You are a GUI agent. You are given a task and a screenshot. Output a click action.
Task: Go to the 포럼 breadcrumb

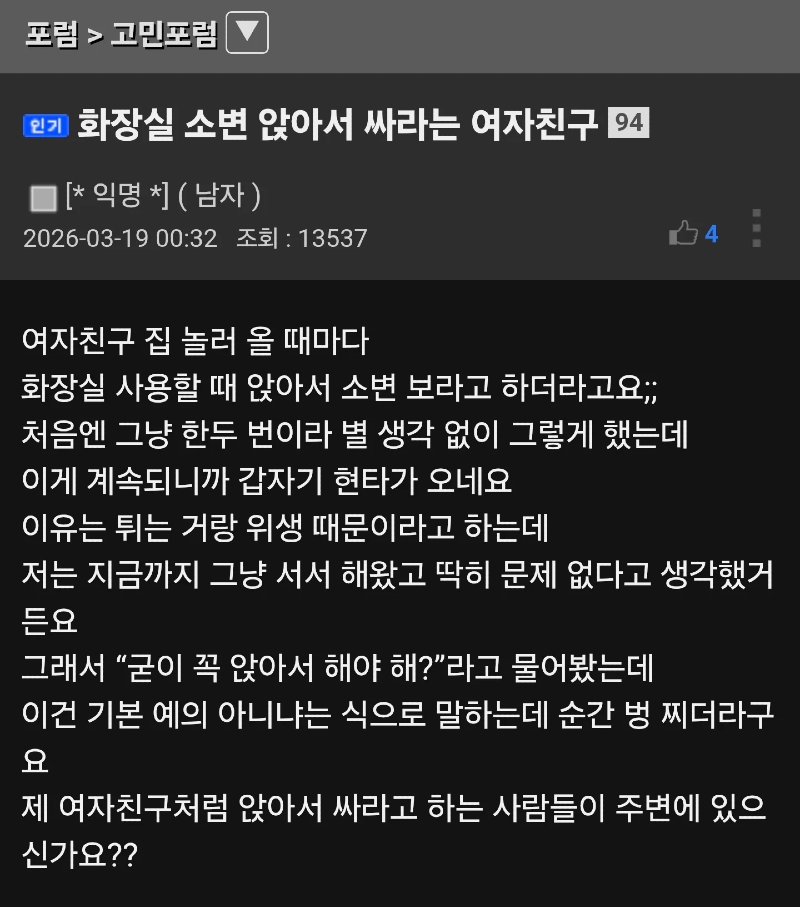tap(50, 37)
